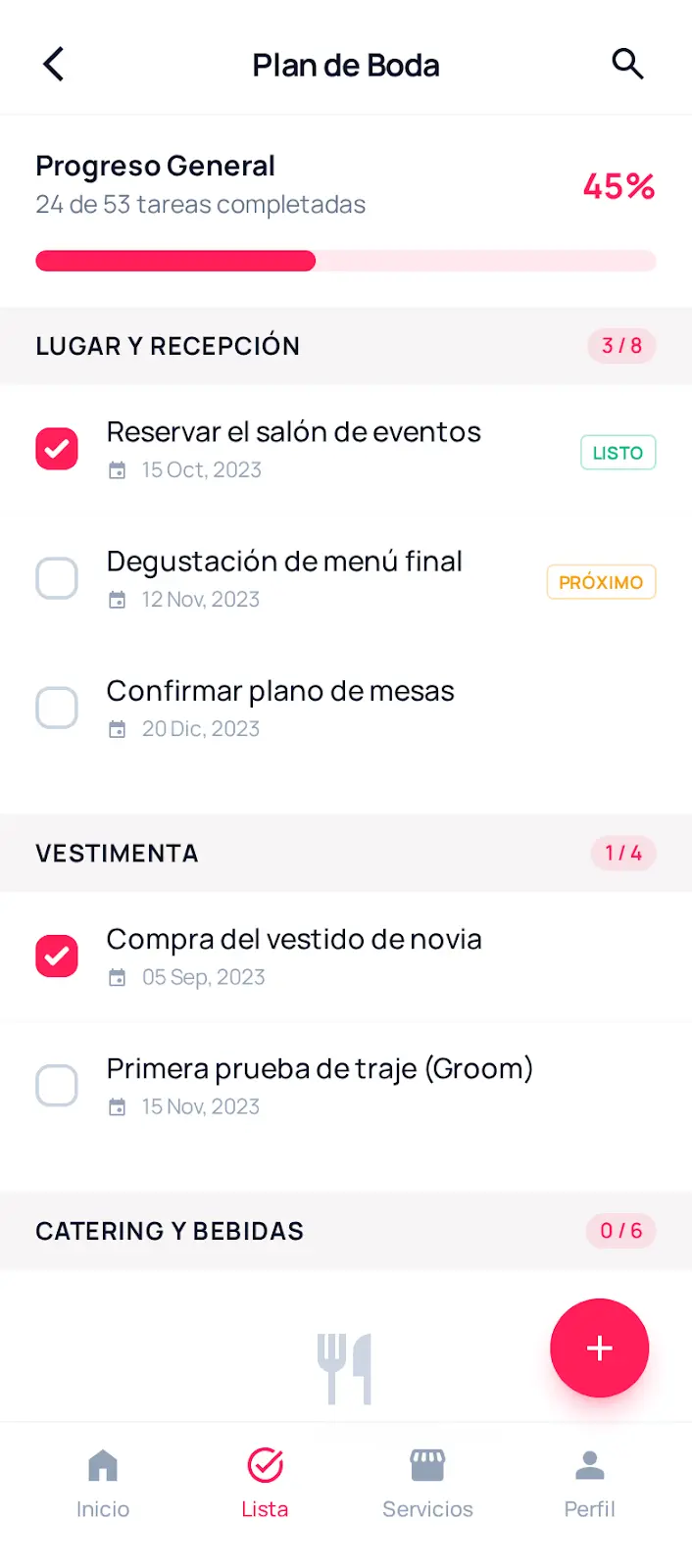Mark Confirmar plano de mesas as done
Viewport: 692px width, 1568px height.
tap(57, 708)
